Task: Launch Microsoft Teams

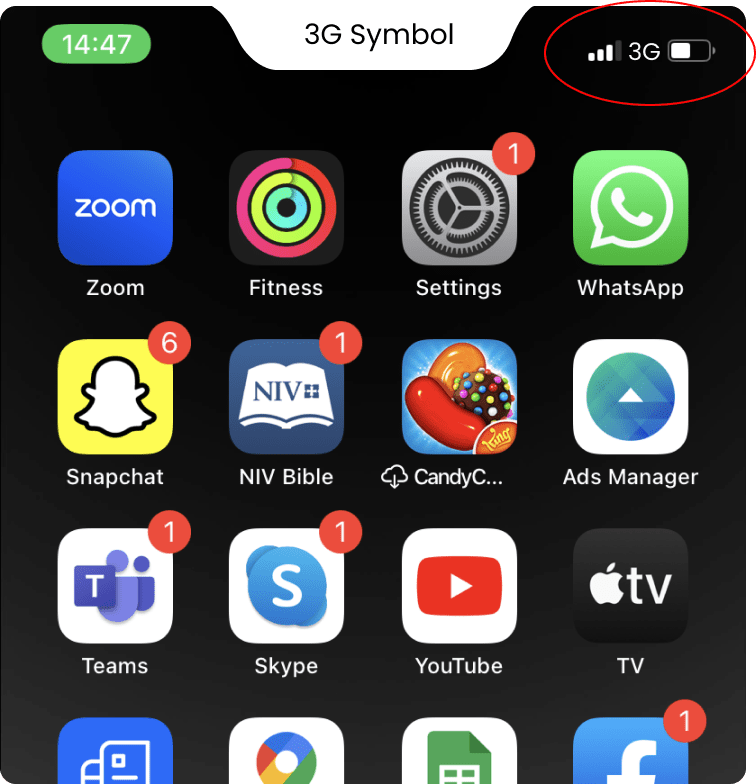Action: click(x=115, y=586)
